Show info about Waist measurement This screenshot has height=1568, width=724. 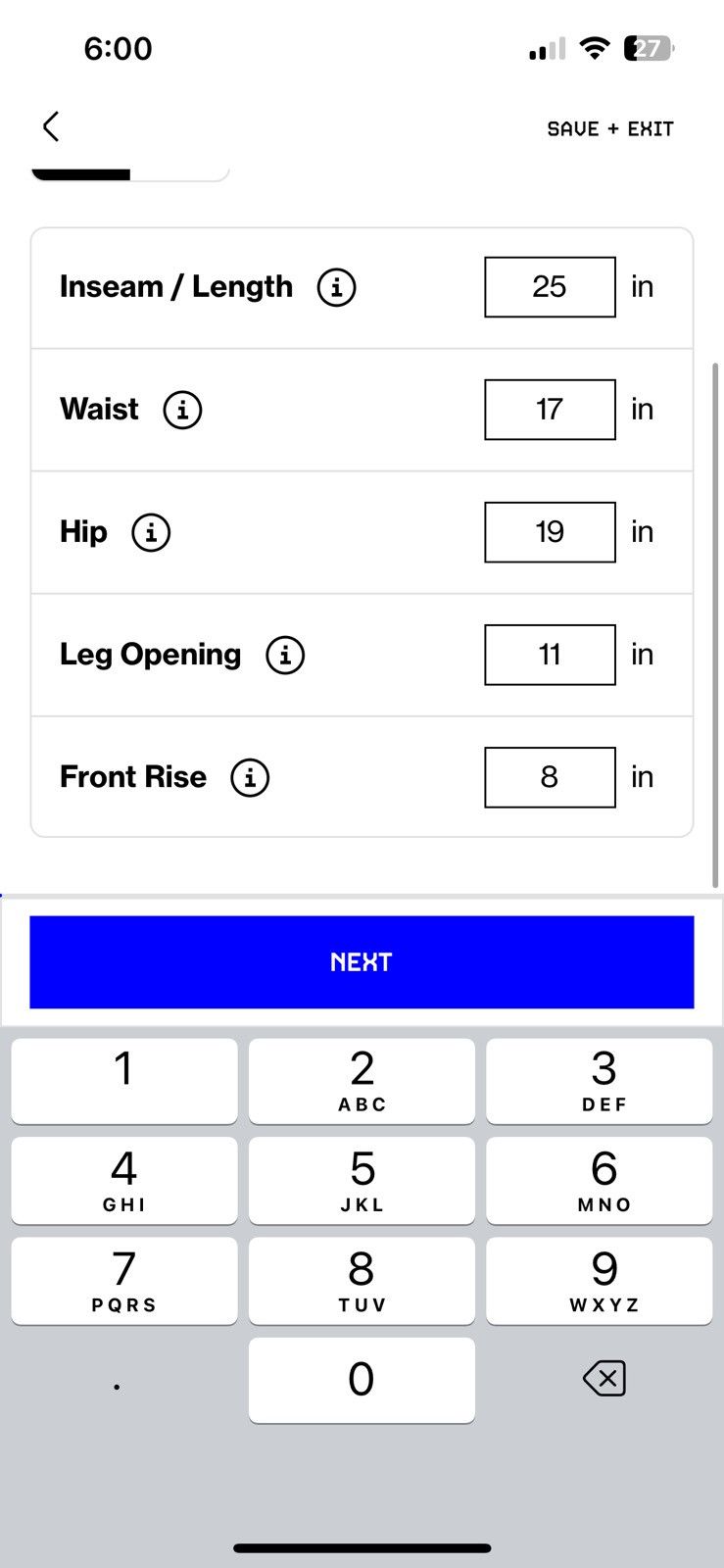point(182,410)
